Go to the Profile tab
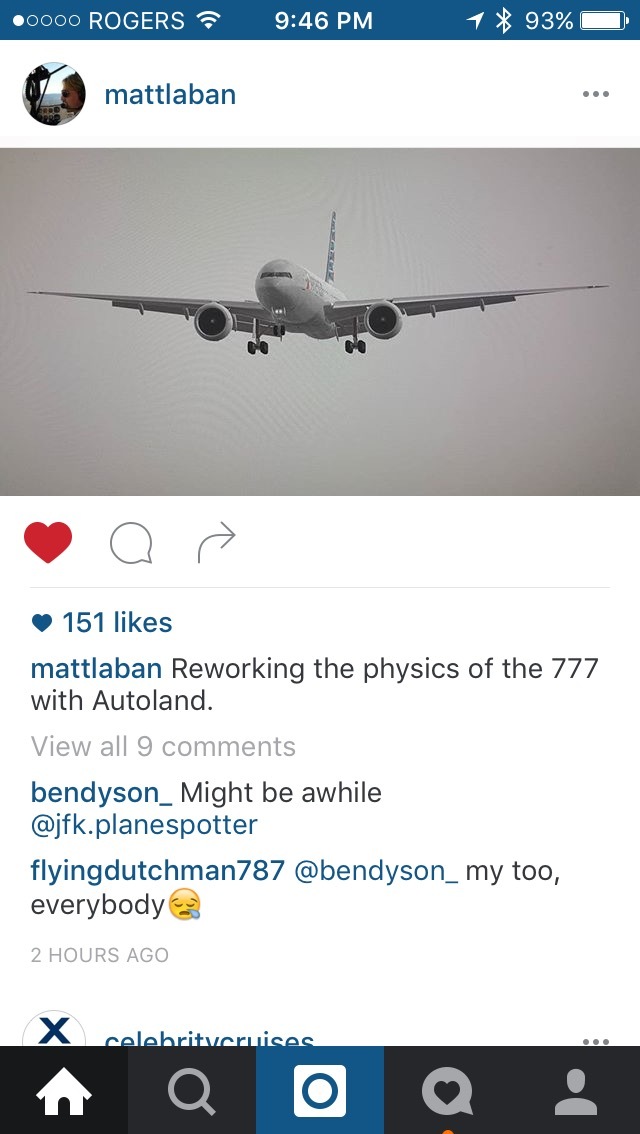 [575, 1091]
